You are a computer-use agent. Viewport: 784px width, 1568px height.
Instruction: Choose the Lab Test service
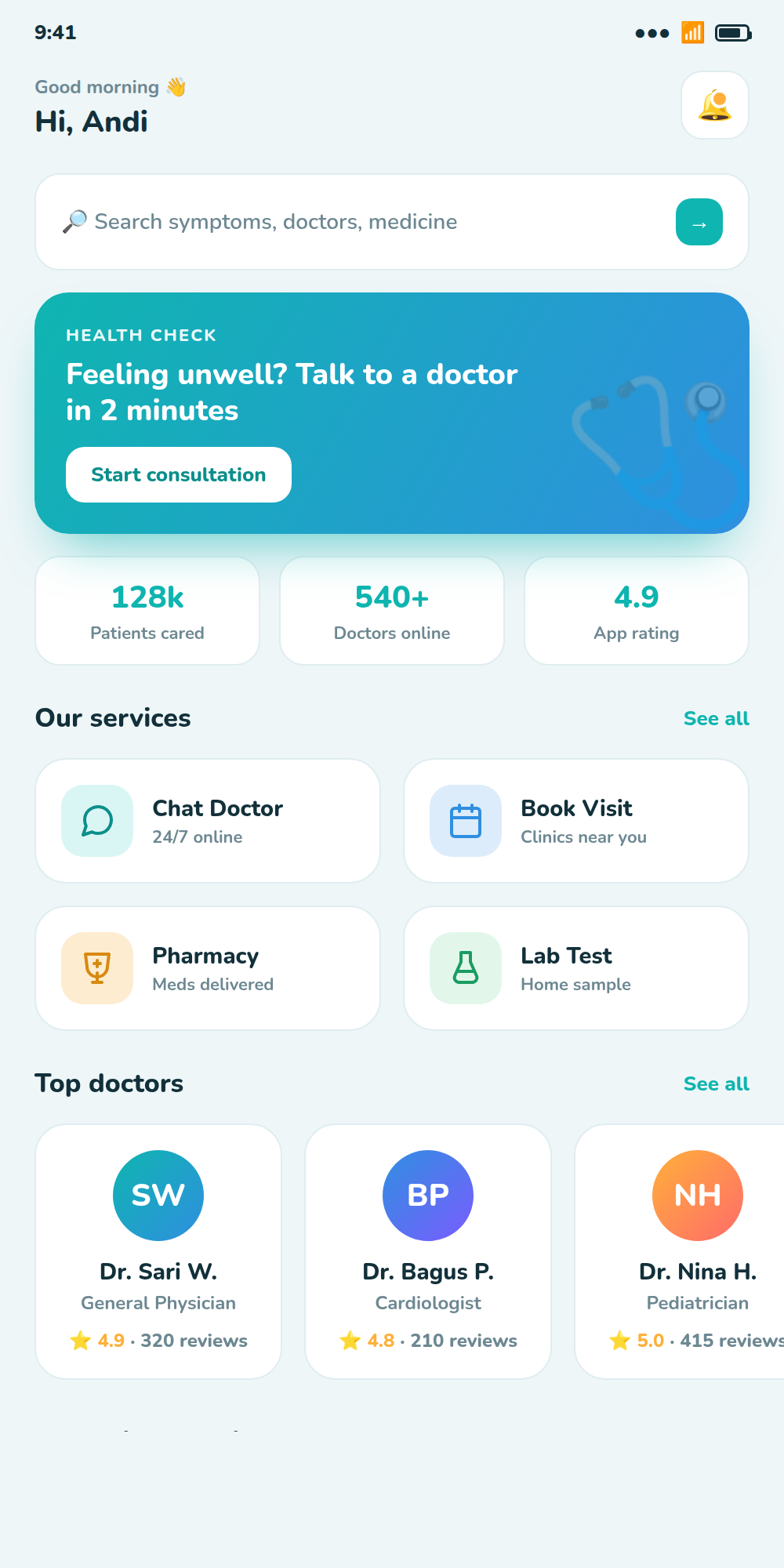tap(576, 968)
